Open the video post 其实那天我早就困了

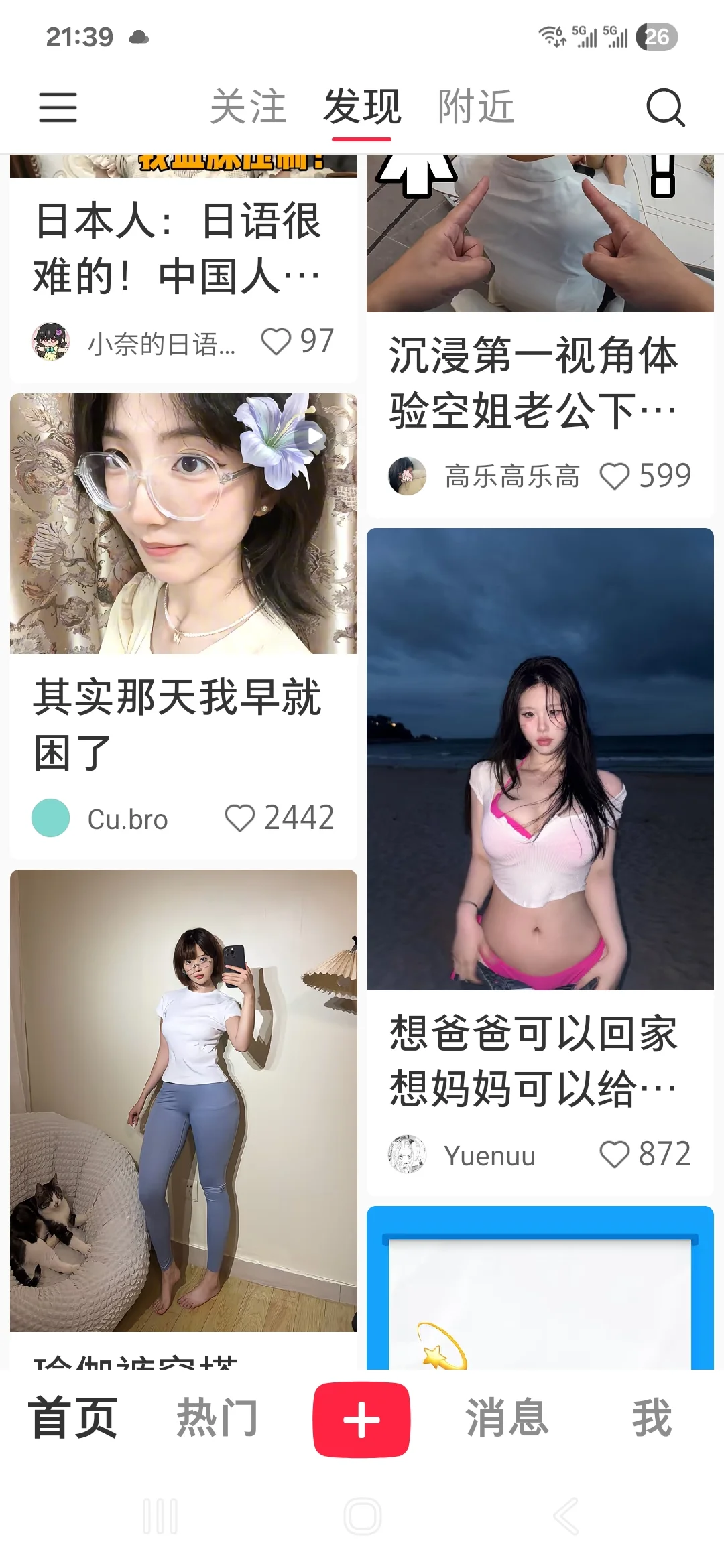(x=183, y=524)
